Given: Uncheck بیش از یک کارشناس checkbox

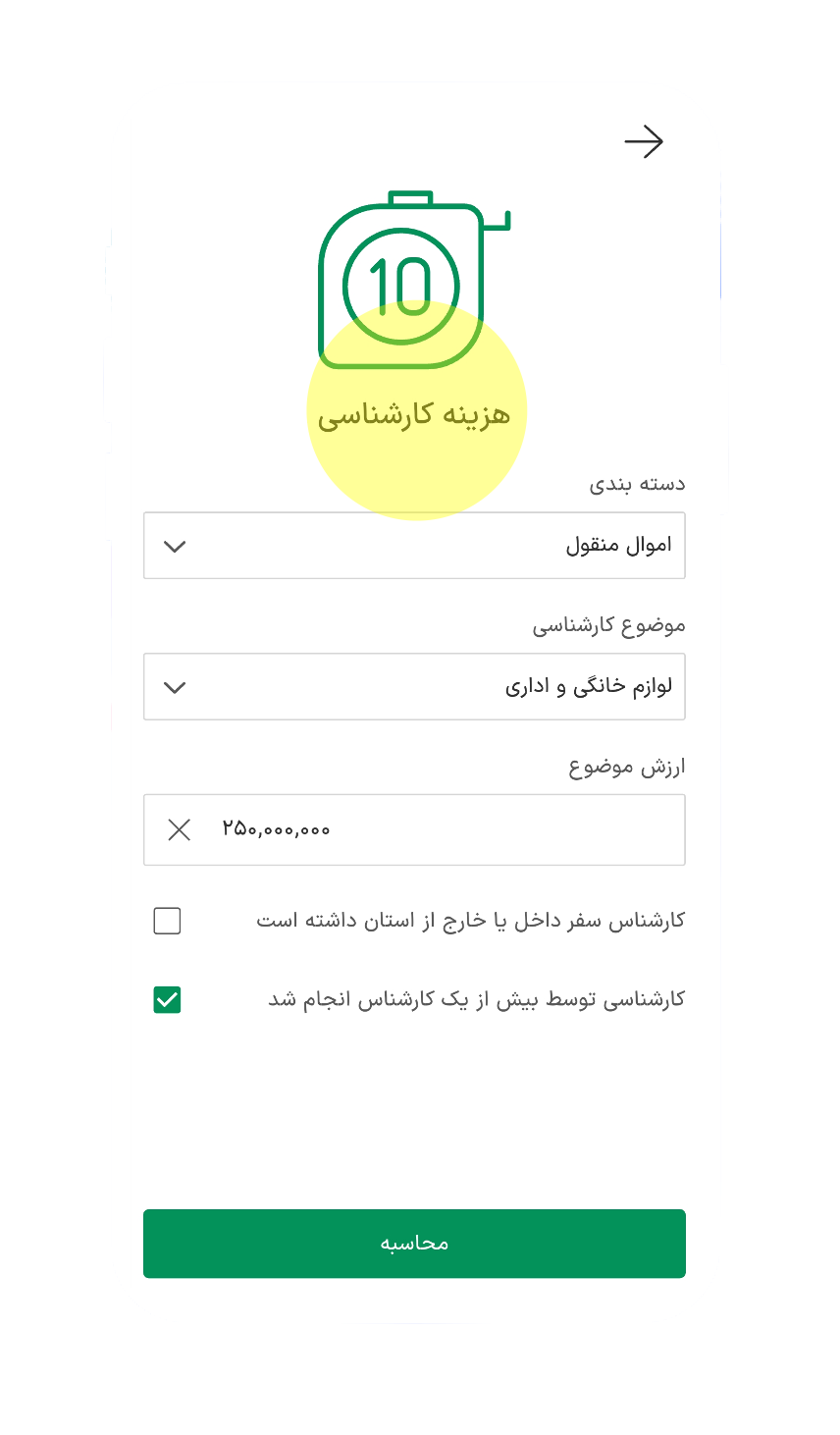Looking at the screenshot, I should pos(168,1000).
